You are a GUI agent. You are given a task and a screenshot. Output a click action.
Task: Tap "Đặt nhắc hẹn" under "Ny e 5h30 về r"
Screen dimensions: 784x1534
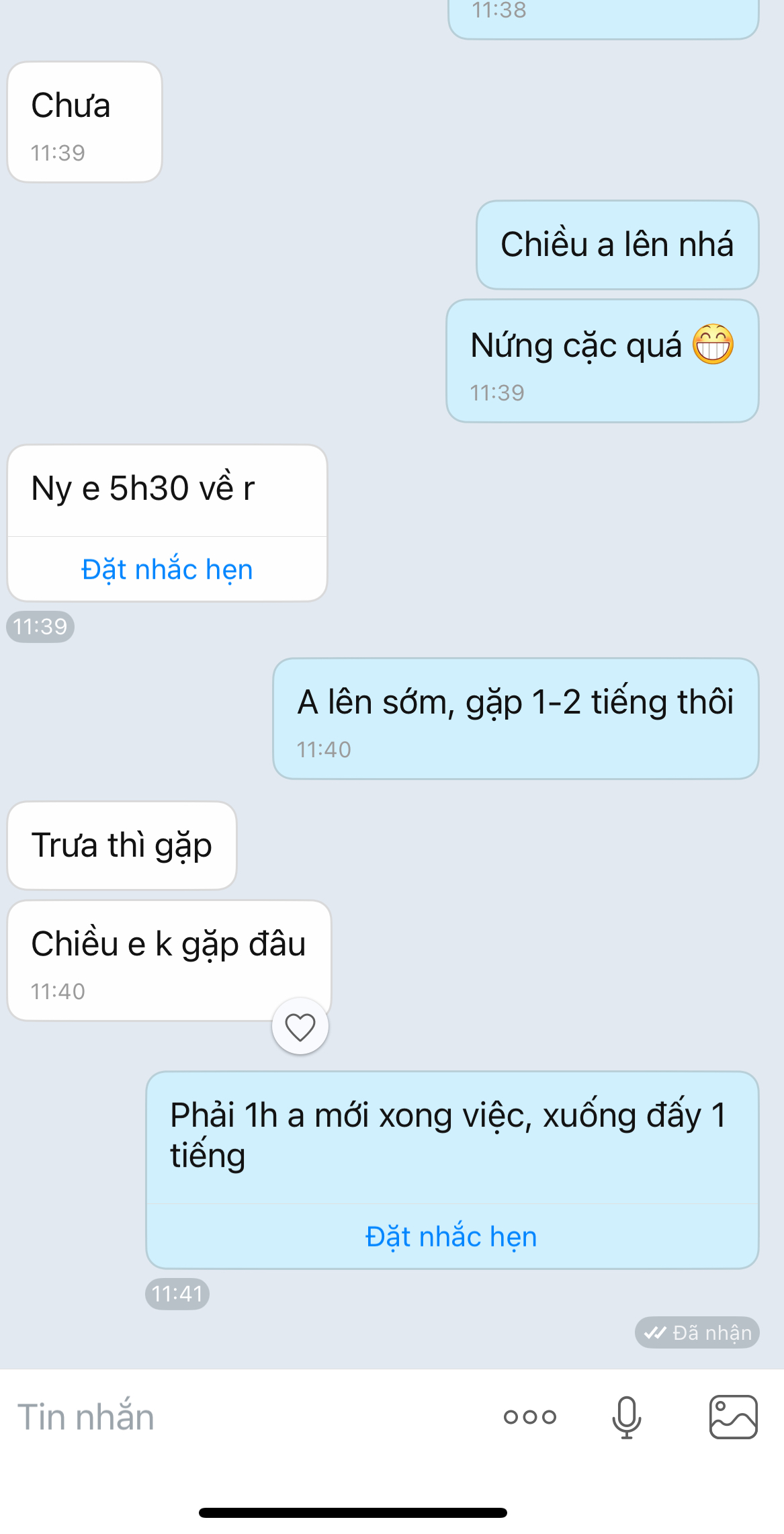click(x=167, y=570)
